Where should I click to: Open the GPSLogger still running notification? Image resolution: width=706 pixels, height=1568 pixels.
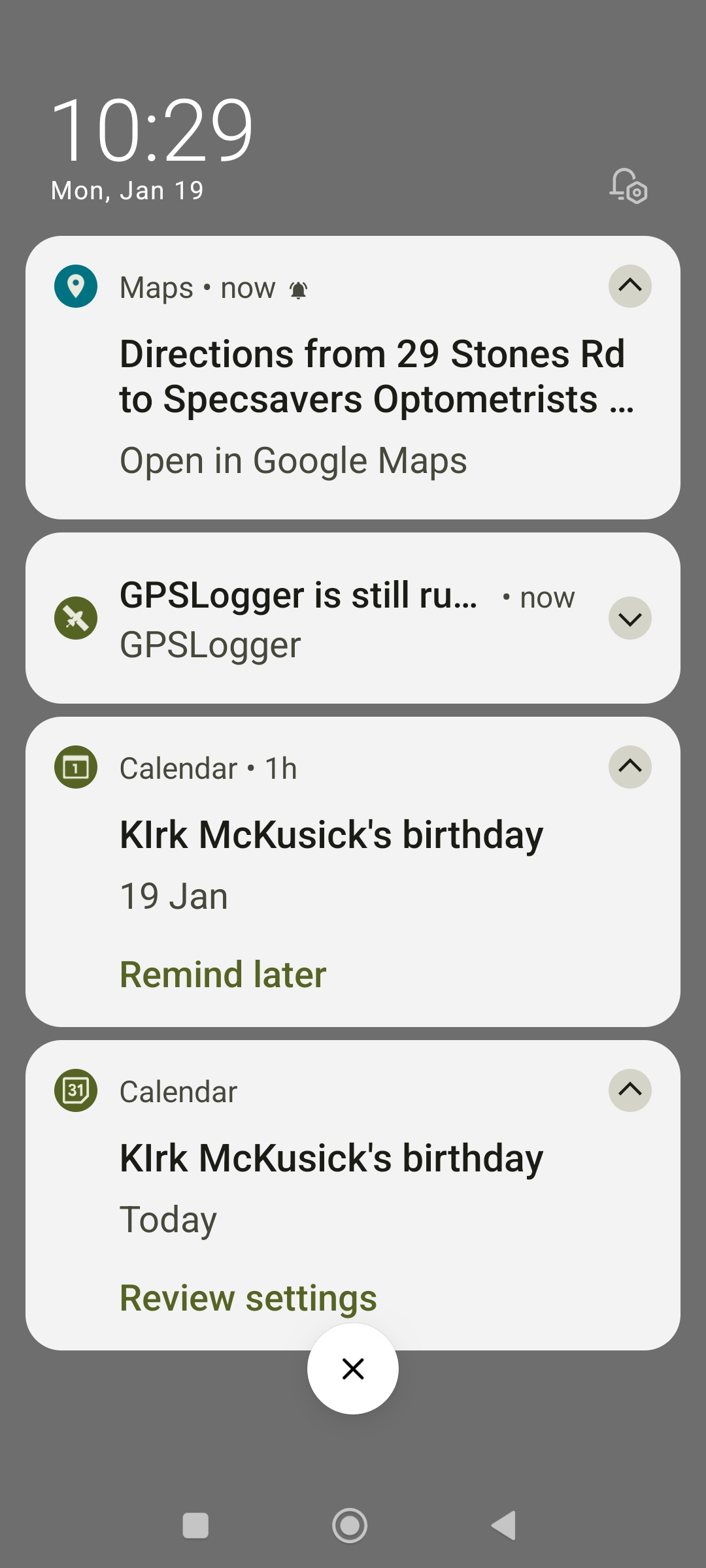point(314,618)
